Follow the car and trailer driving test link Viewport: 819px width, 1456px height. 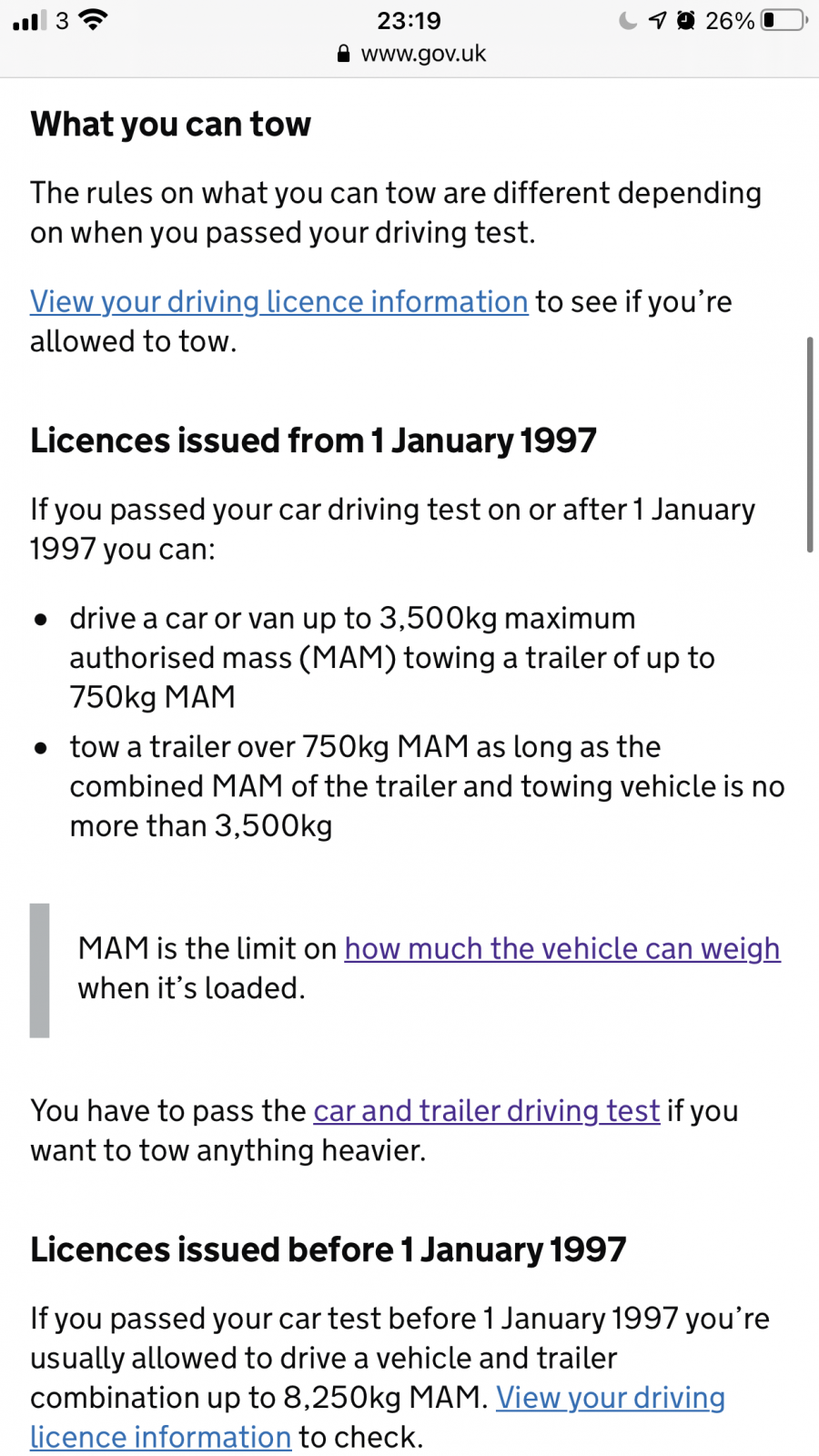(486, 1111)
